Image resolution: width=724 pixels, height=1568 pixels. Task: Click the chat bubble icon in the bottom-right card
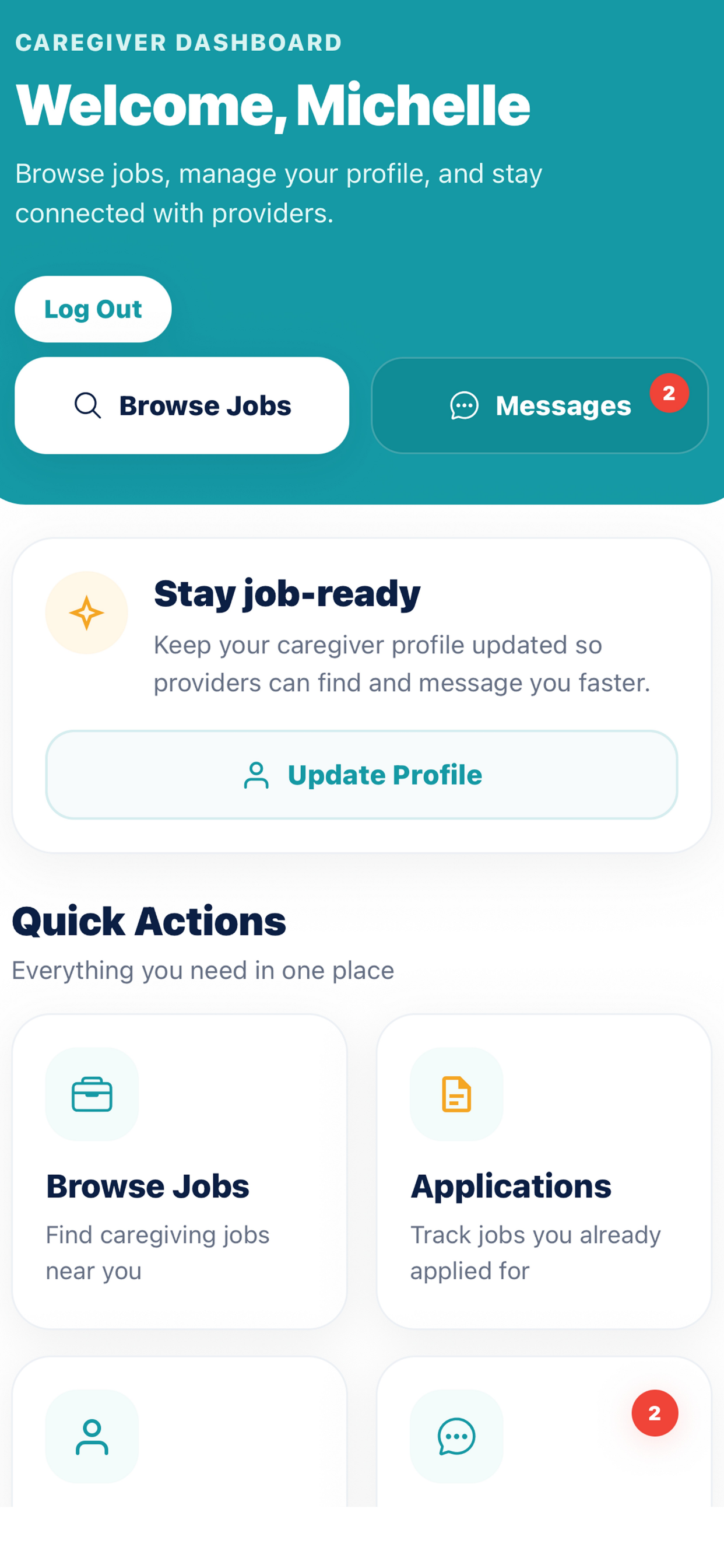(457, 1437)
